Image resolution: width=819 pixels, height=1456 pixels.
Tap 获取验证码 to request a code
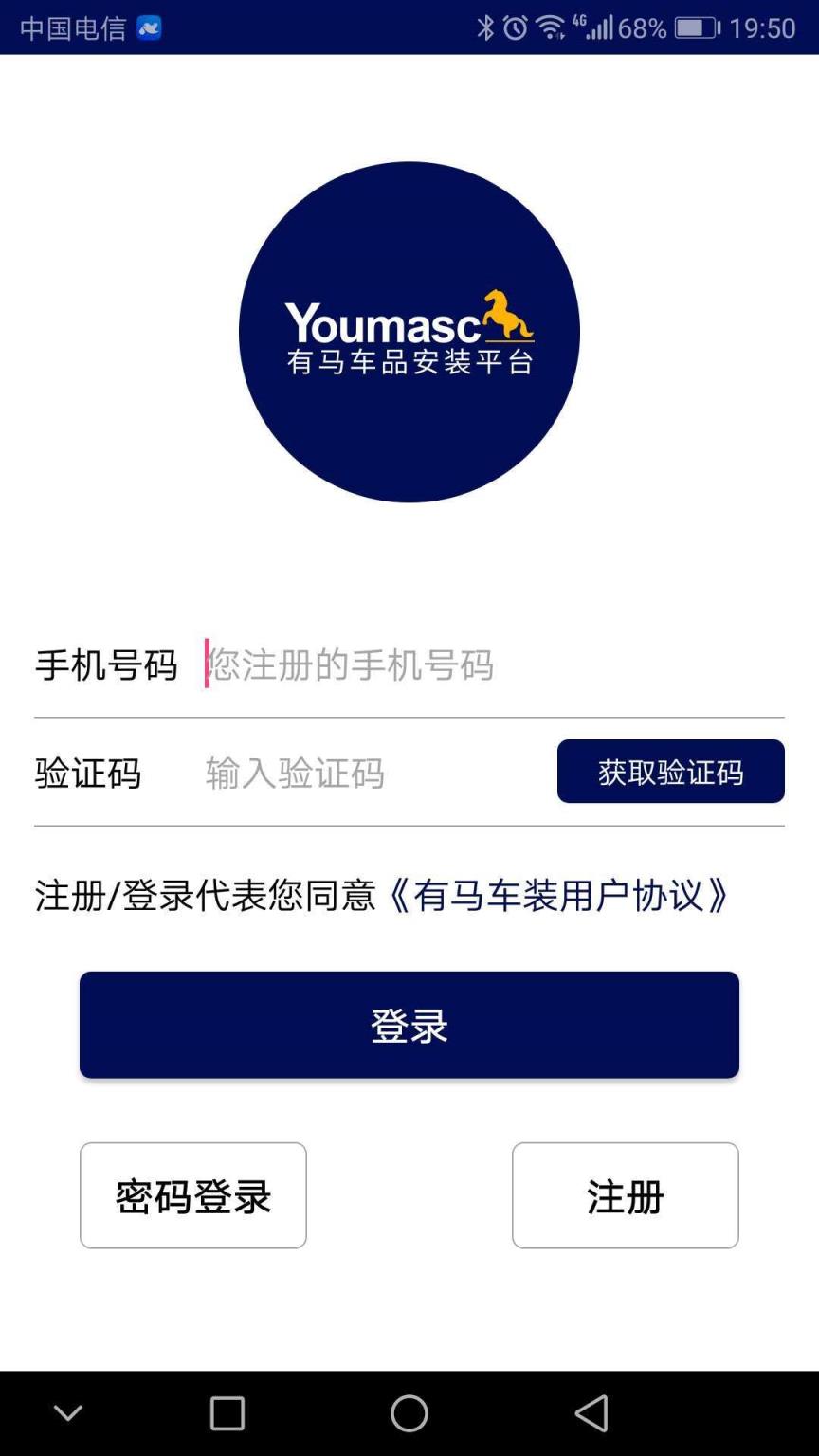(x=670, y=772)
